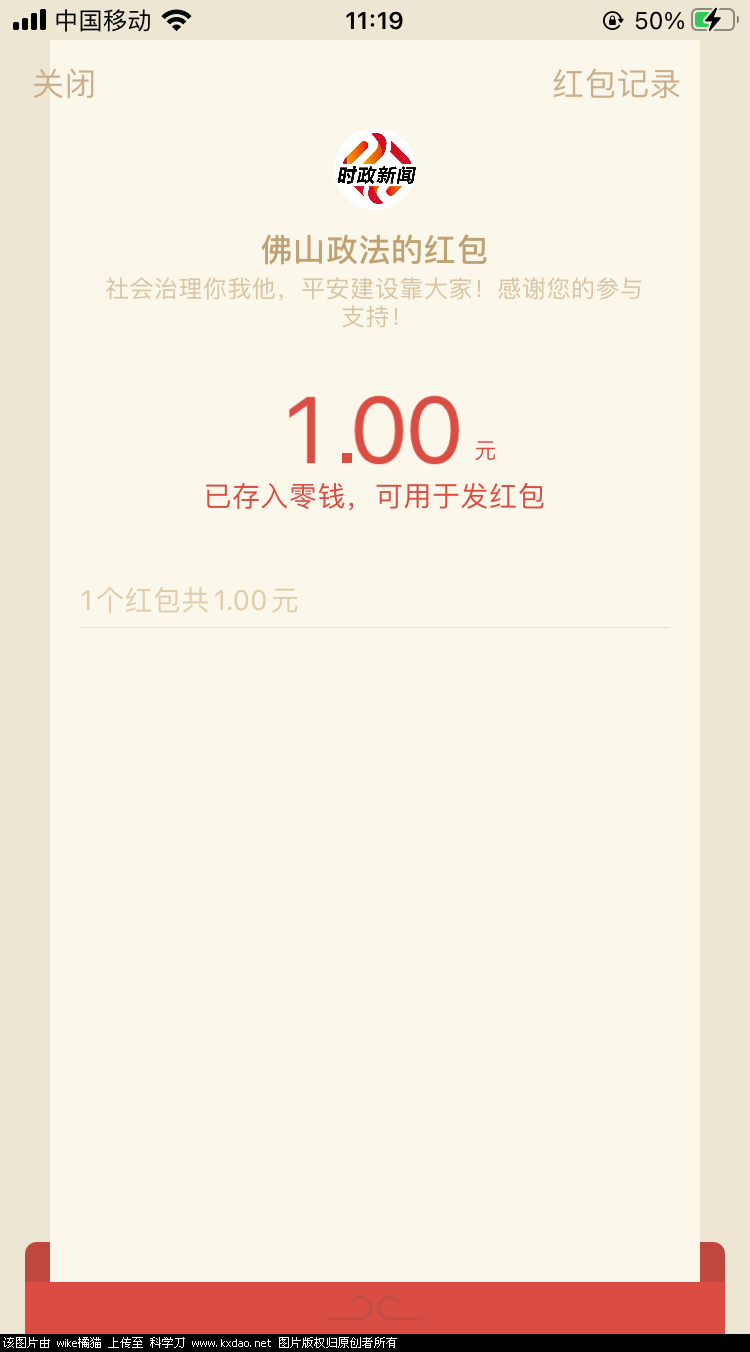Tap the 时政新闻 sender avatar icon
Image resolution: width=750 pixels, height=1352 pixels.
(x=375, y=168)
